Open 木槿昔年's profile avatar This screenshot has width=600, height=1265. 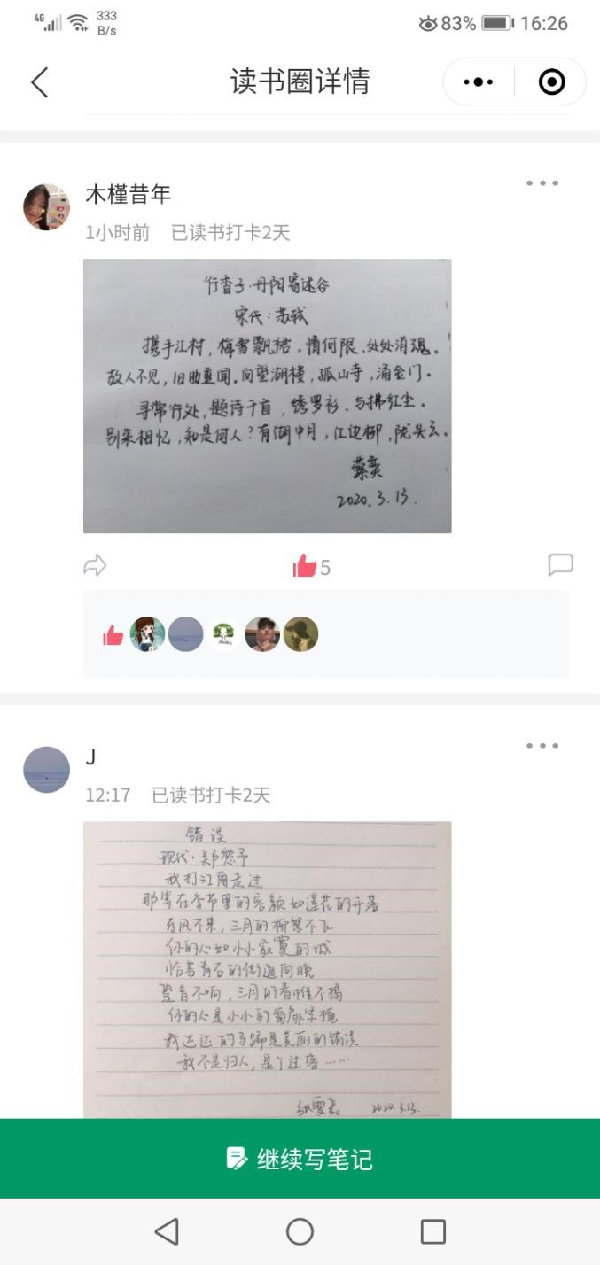[47, 207]
